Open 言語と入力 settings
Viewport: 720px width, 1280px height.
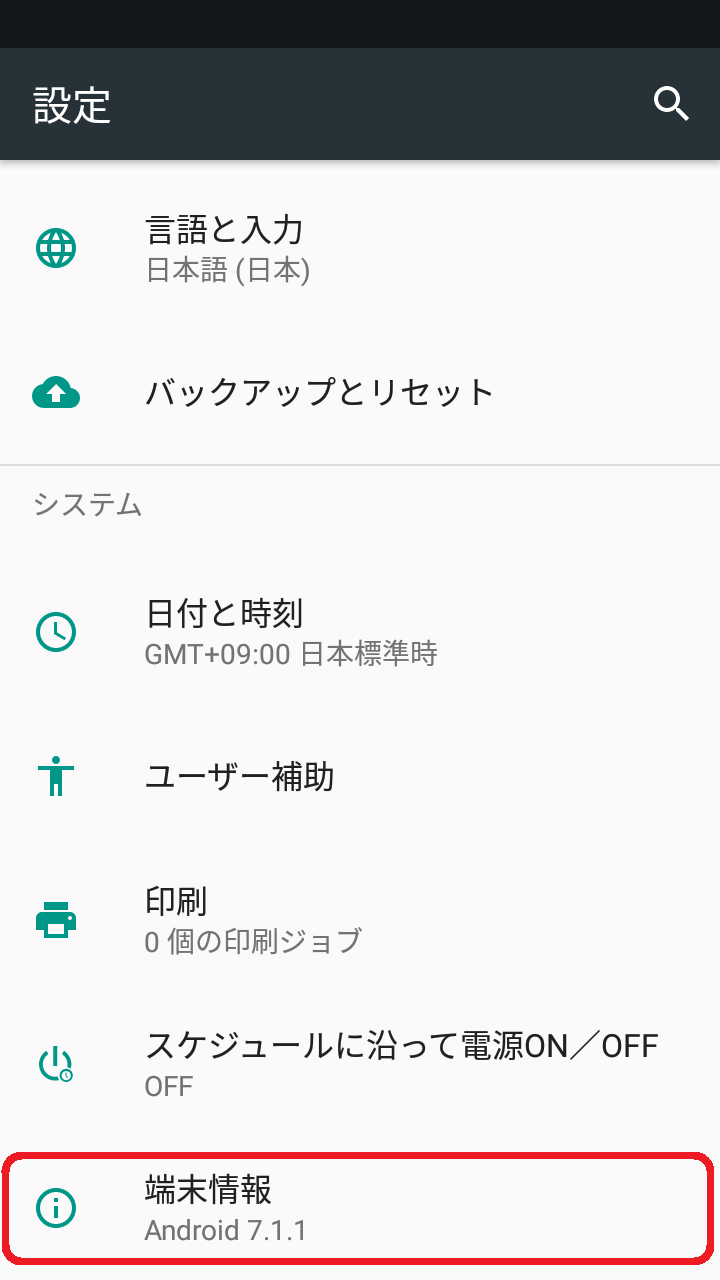pyautogui.click(x=360, y=248)
